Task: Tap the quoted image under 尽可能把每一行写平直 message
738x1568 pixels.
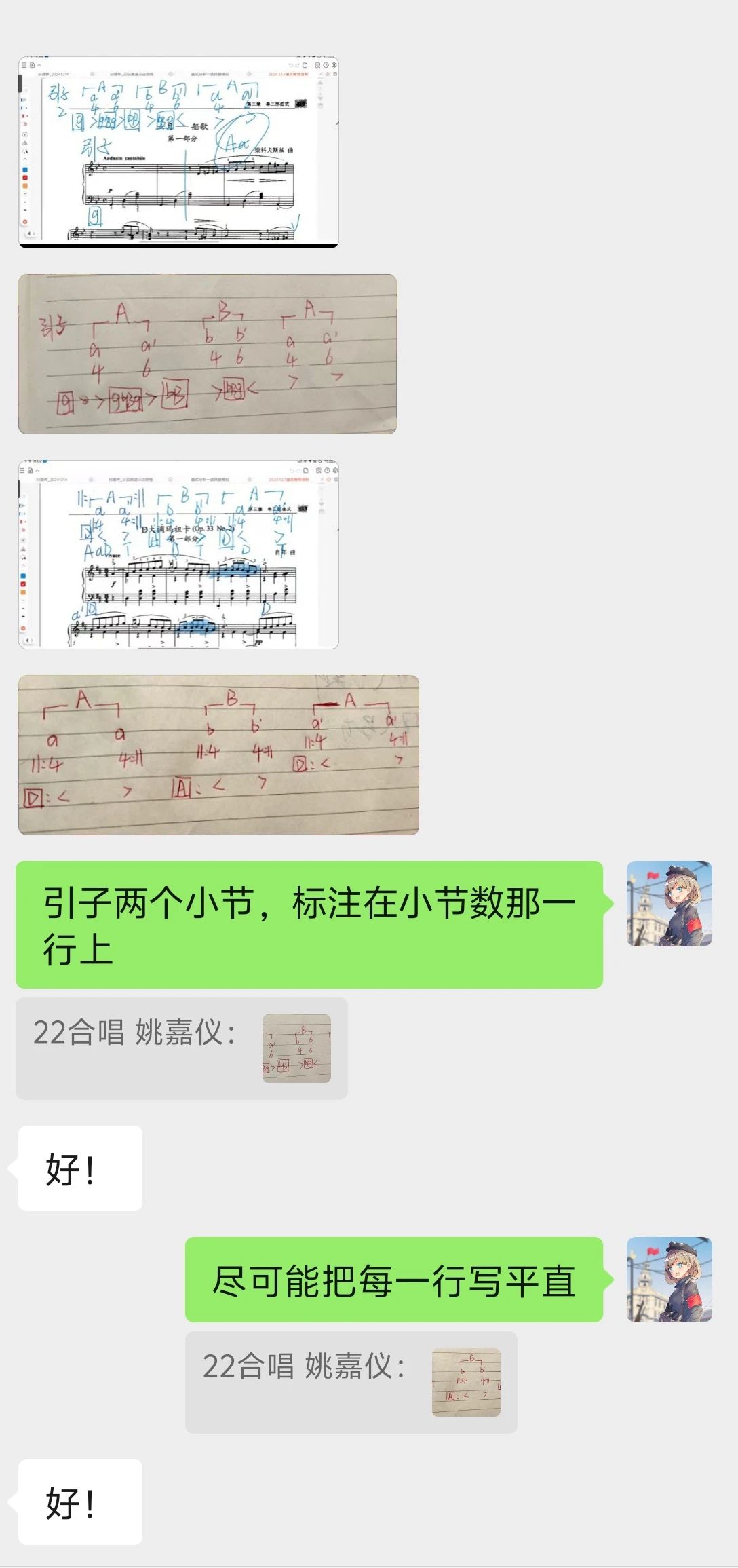Action: (x=466, y=1381)
